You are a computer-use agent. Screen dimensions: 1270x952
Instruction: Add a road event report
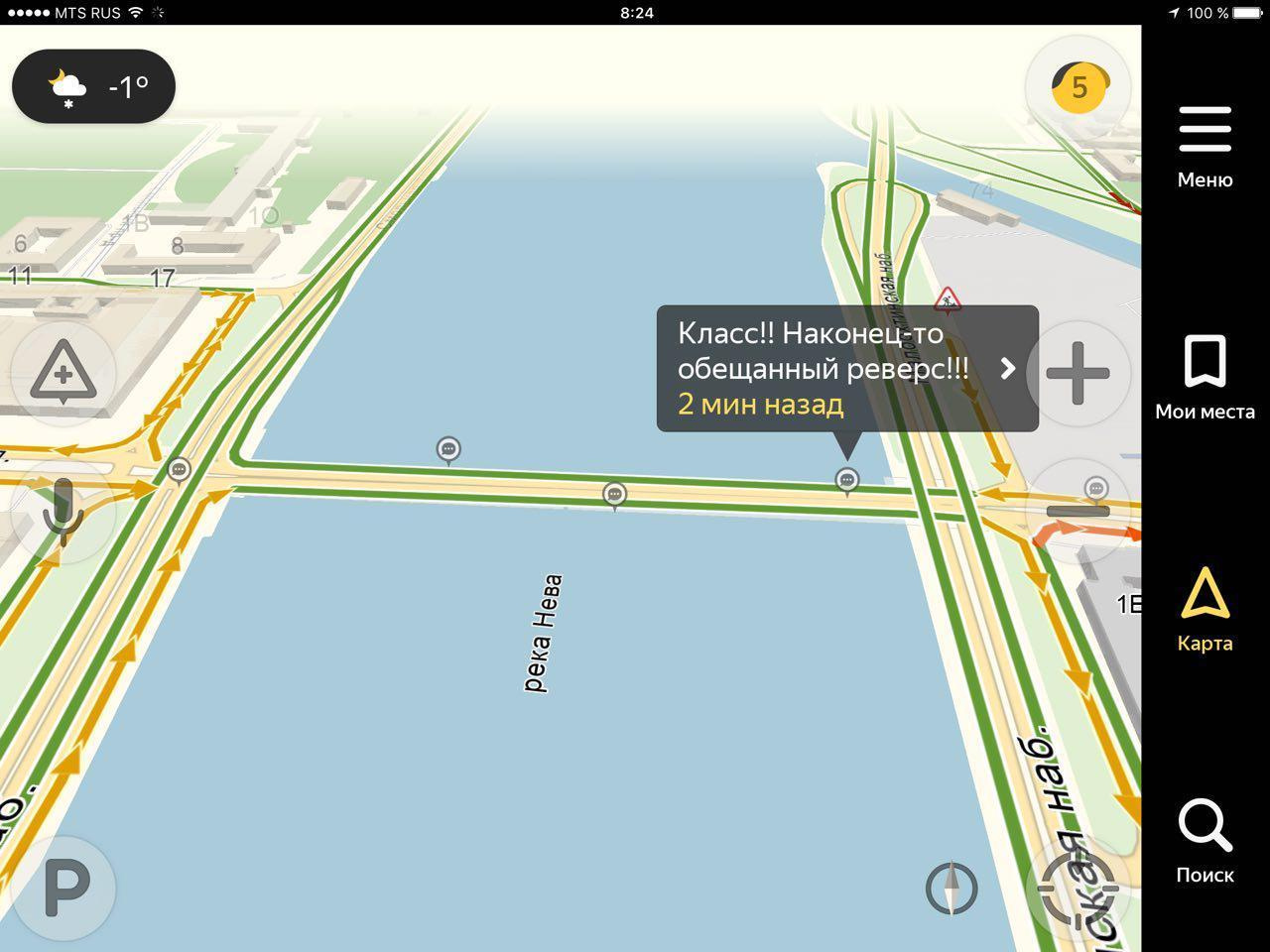(x=63, y=373)
